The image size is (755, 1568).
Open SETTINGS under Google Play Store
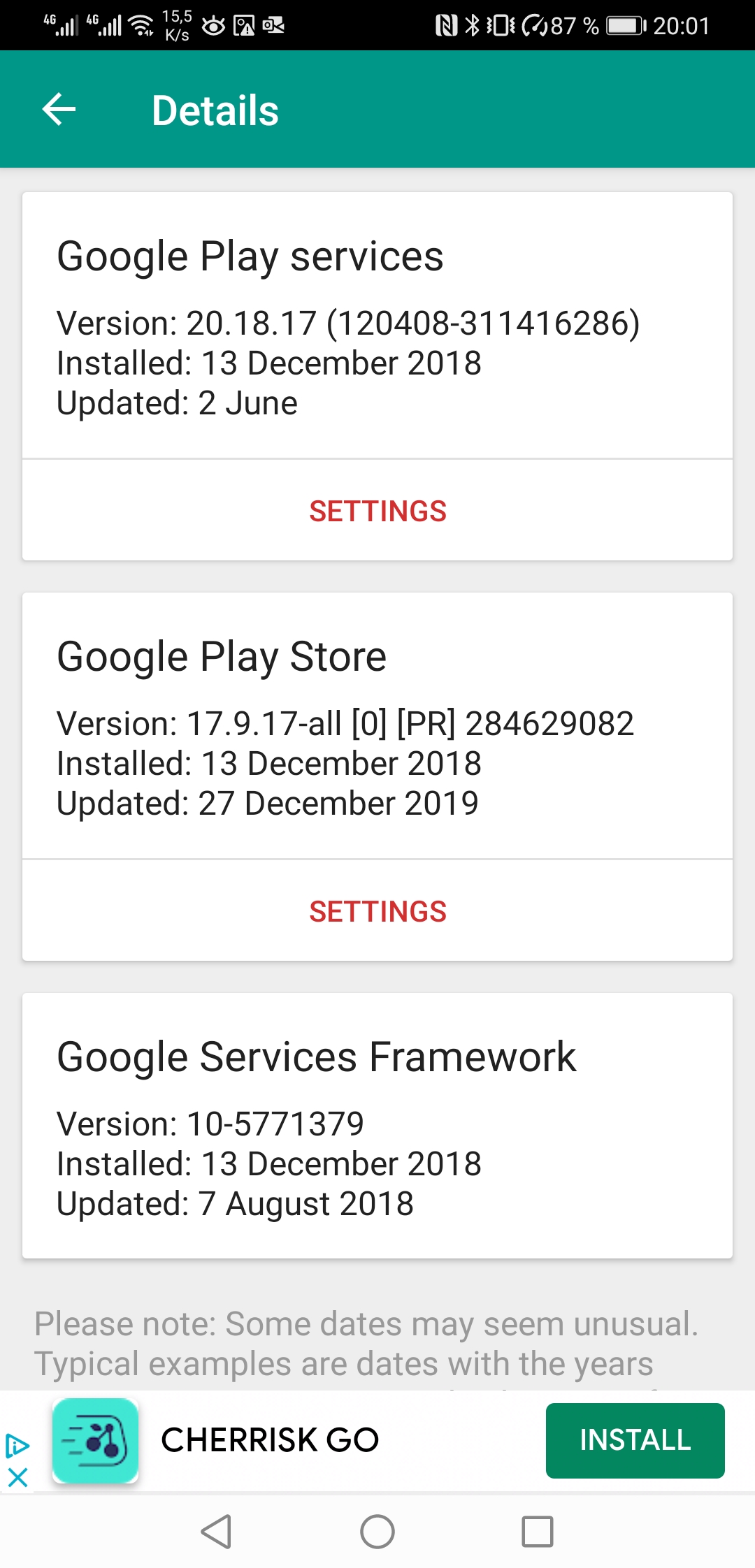pos(377,910)
